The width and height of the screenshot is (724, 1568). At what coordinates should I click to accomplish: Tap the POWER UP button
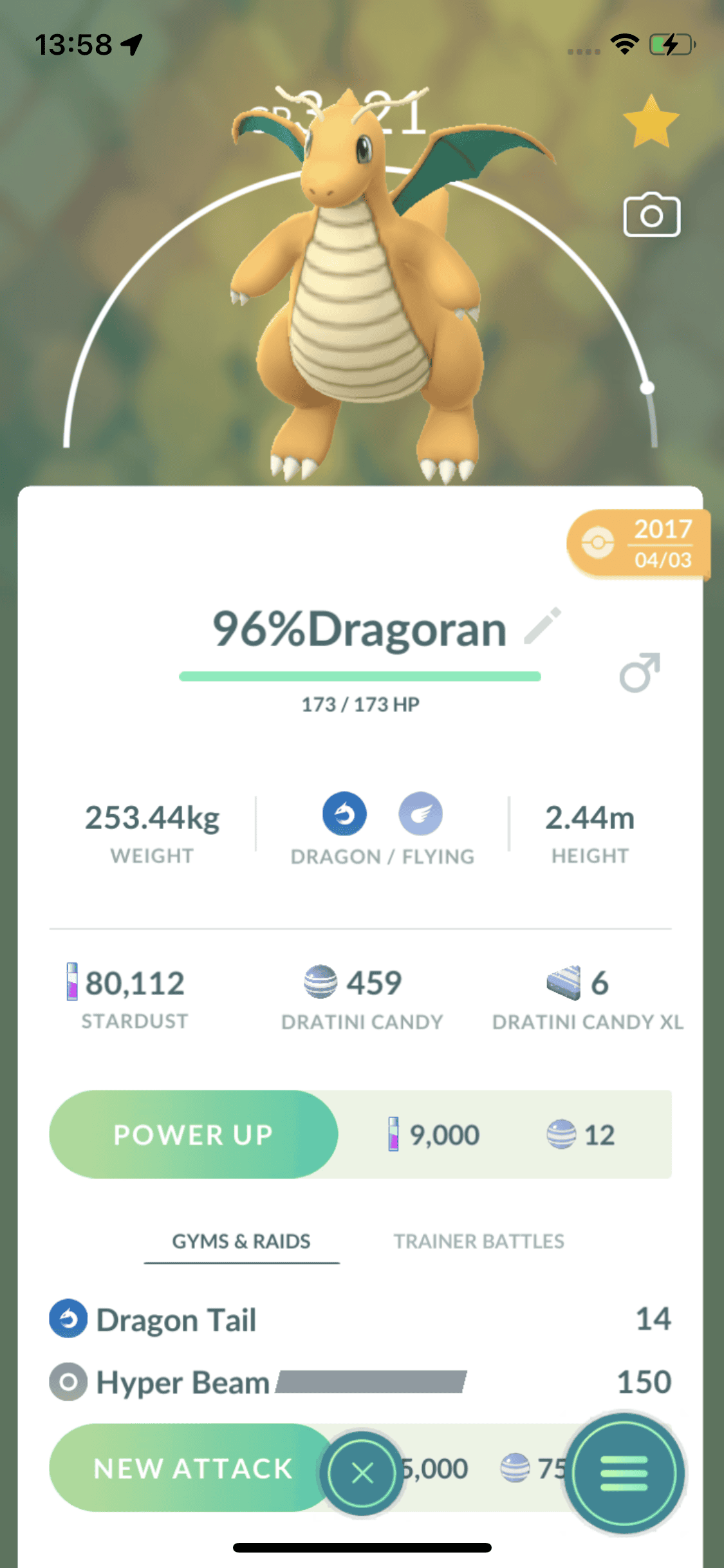pyautogui.click(x=194, y=1134)
